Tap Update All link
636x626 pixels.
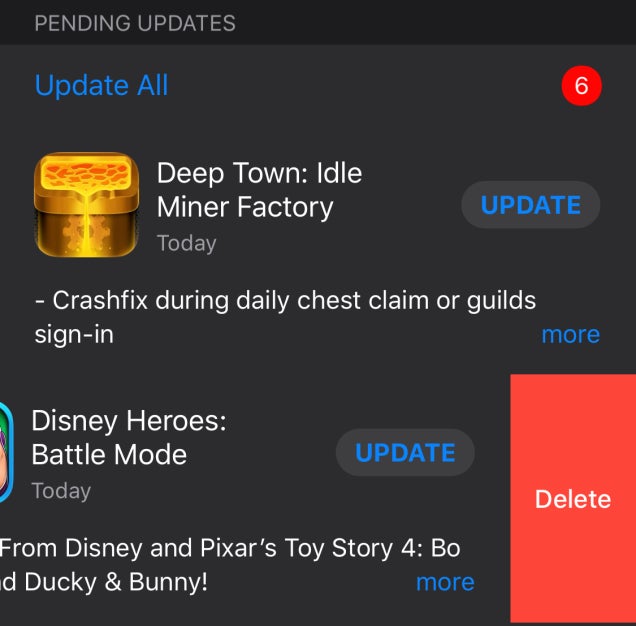[x=101, y=86]
